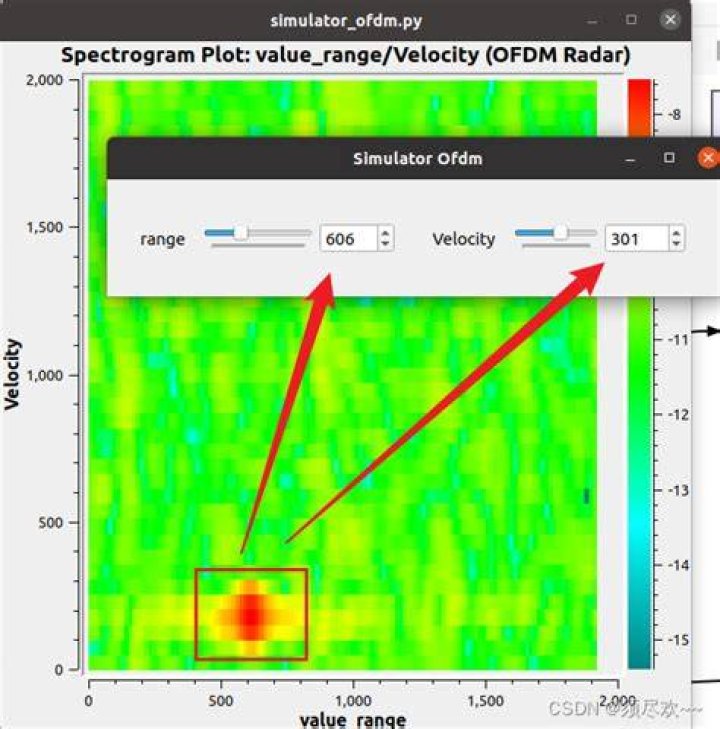Minimize the simulator_ofdm.py window
Viewport: 720px width, 729px height.
[x=592, y=20]
